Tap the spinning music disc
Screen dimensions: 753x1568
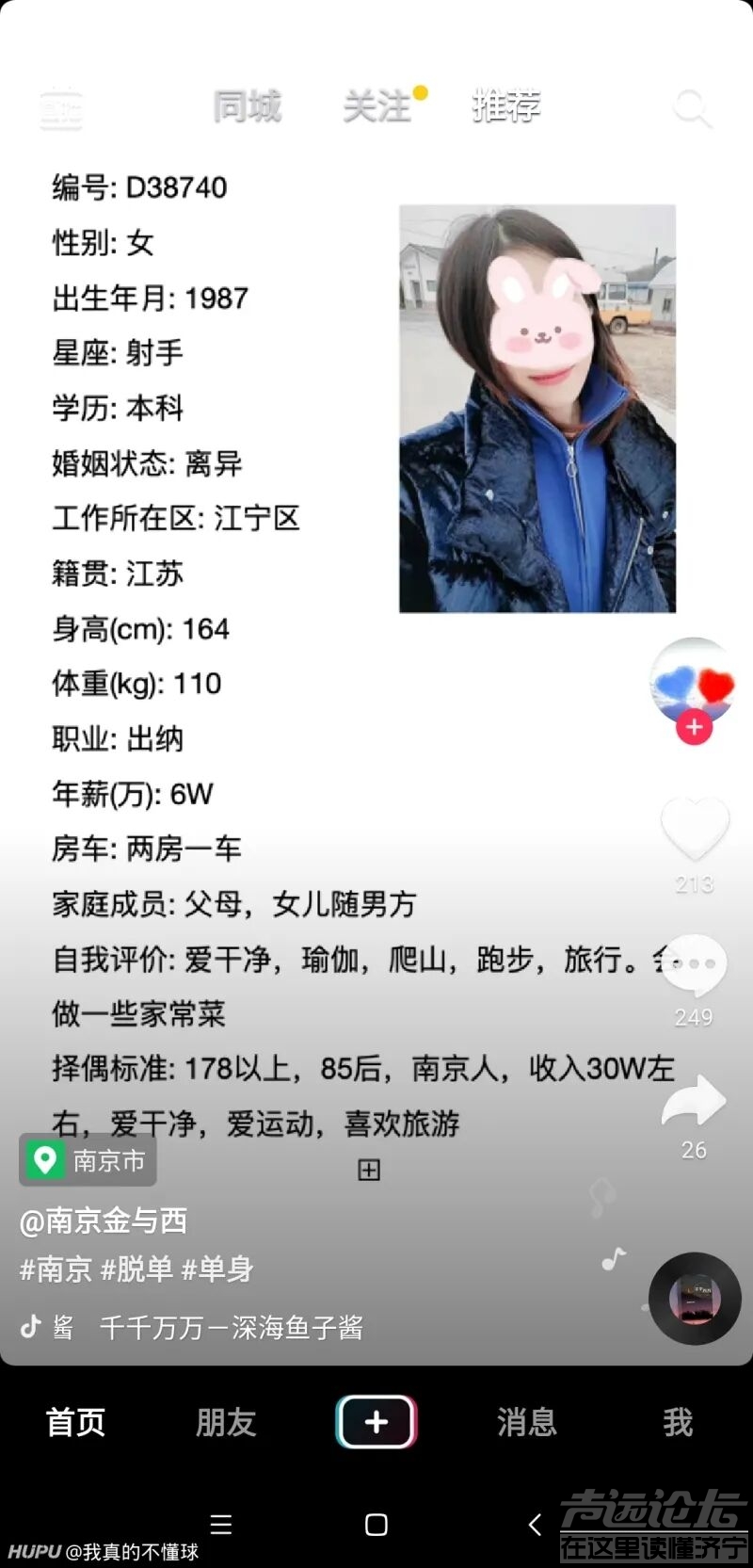695,1299
